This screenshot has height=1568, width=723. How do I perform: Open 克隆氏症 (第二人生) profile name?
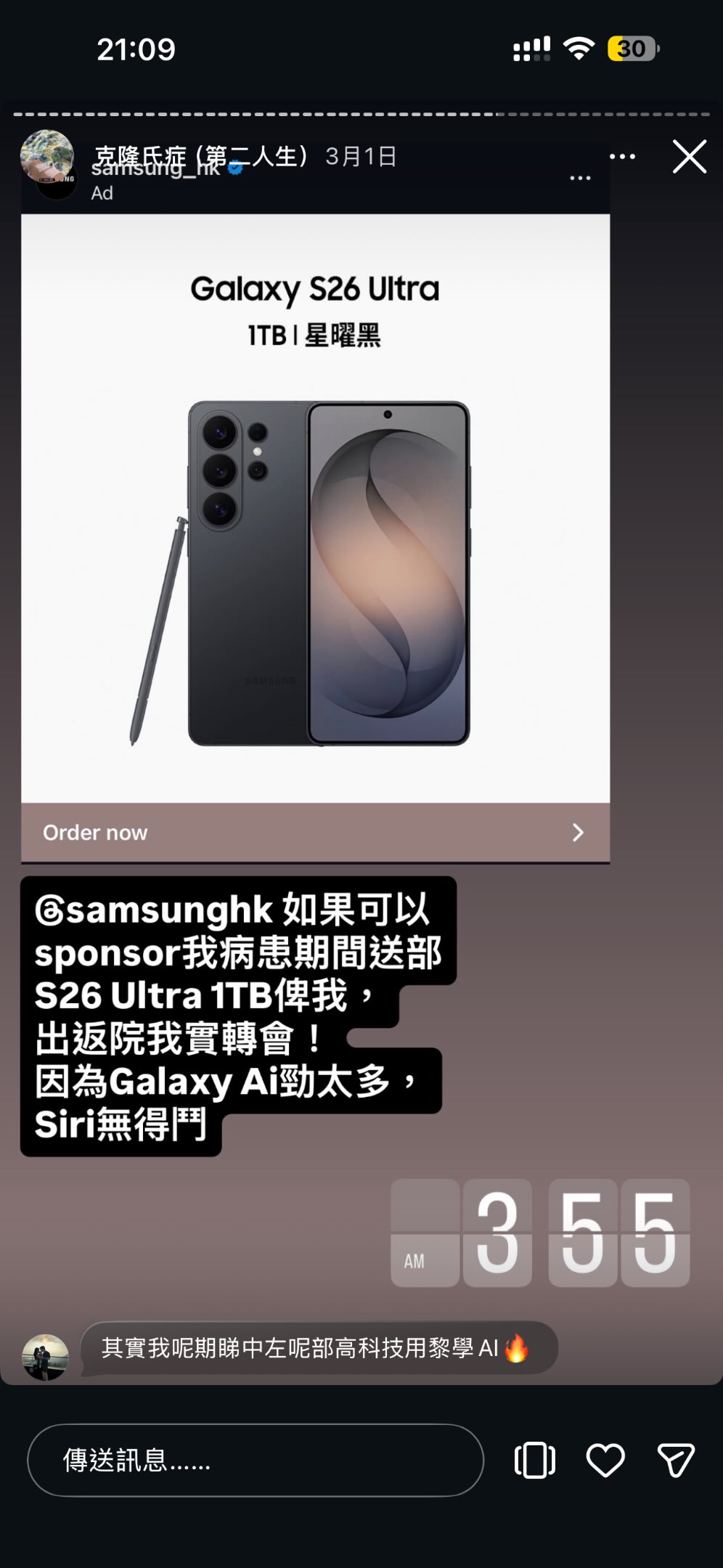[x=202, y=155]
